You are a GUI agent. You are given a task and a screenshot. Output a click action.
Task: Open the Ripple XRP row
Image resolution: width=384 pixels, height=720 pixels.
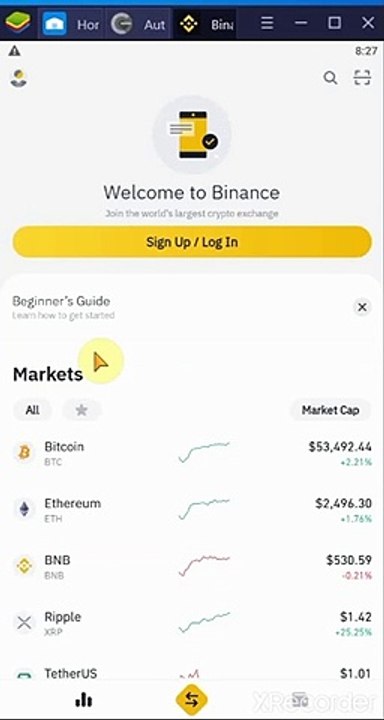coord(192,624)
